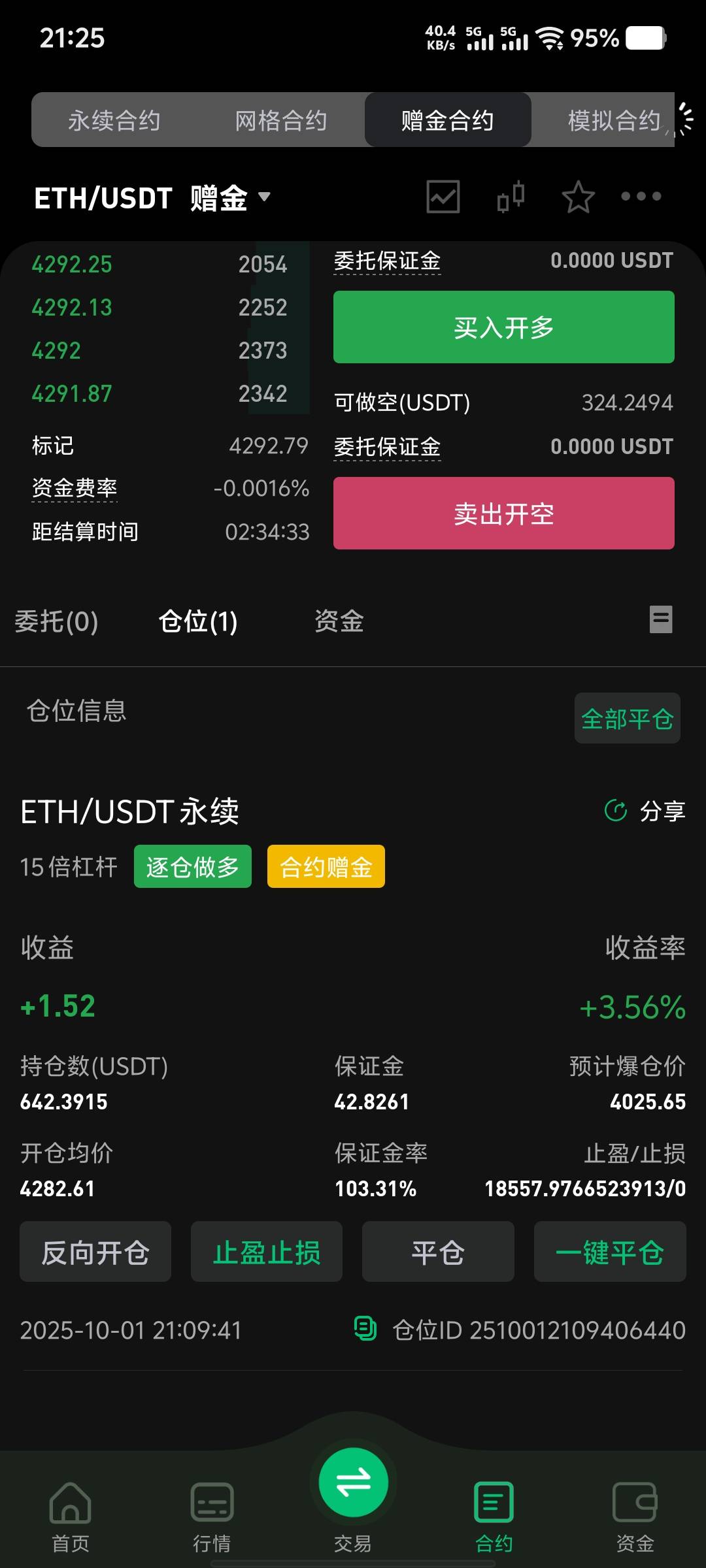Open the line chart icon
The width and height of the screenshot is (706, 1568).
click(443, 197)
